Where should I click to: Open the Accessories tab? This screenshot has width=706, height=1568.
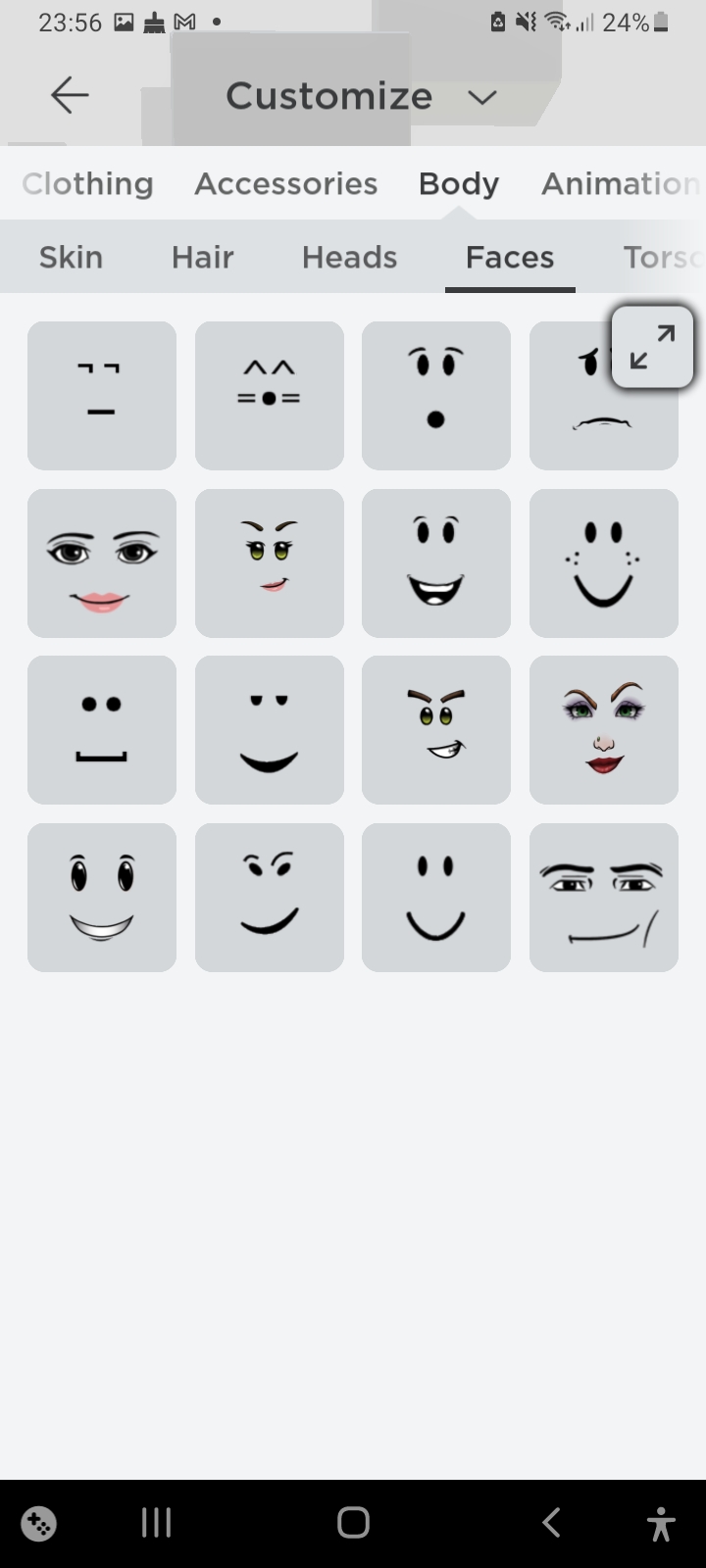tap(285, 183)
